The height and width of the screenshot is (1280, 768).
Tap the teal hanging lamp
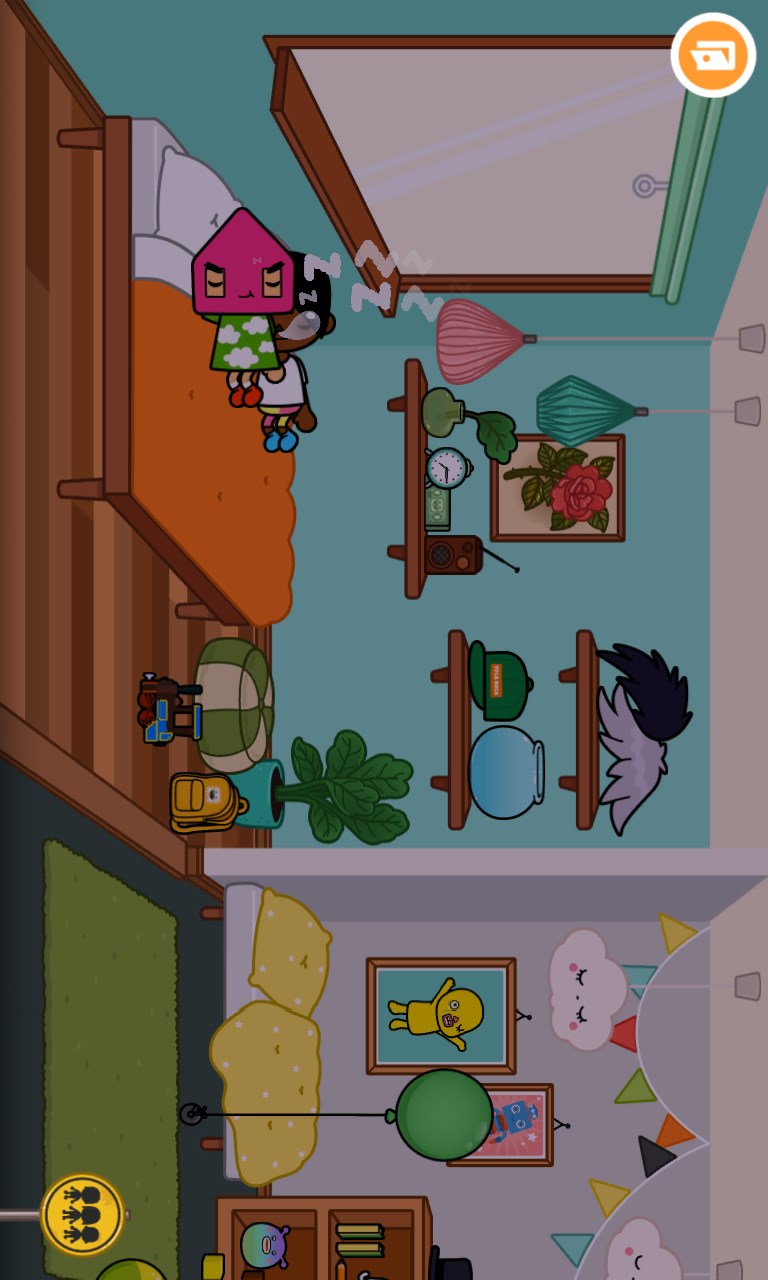(584, 411)
